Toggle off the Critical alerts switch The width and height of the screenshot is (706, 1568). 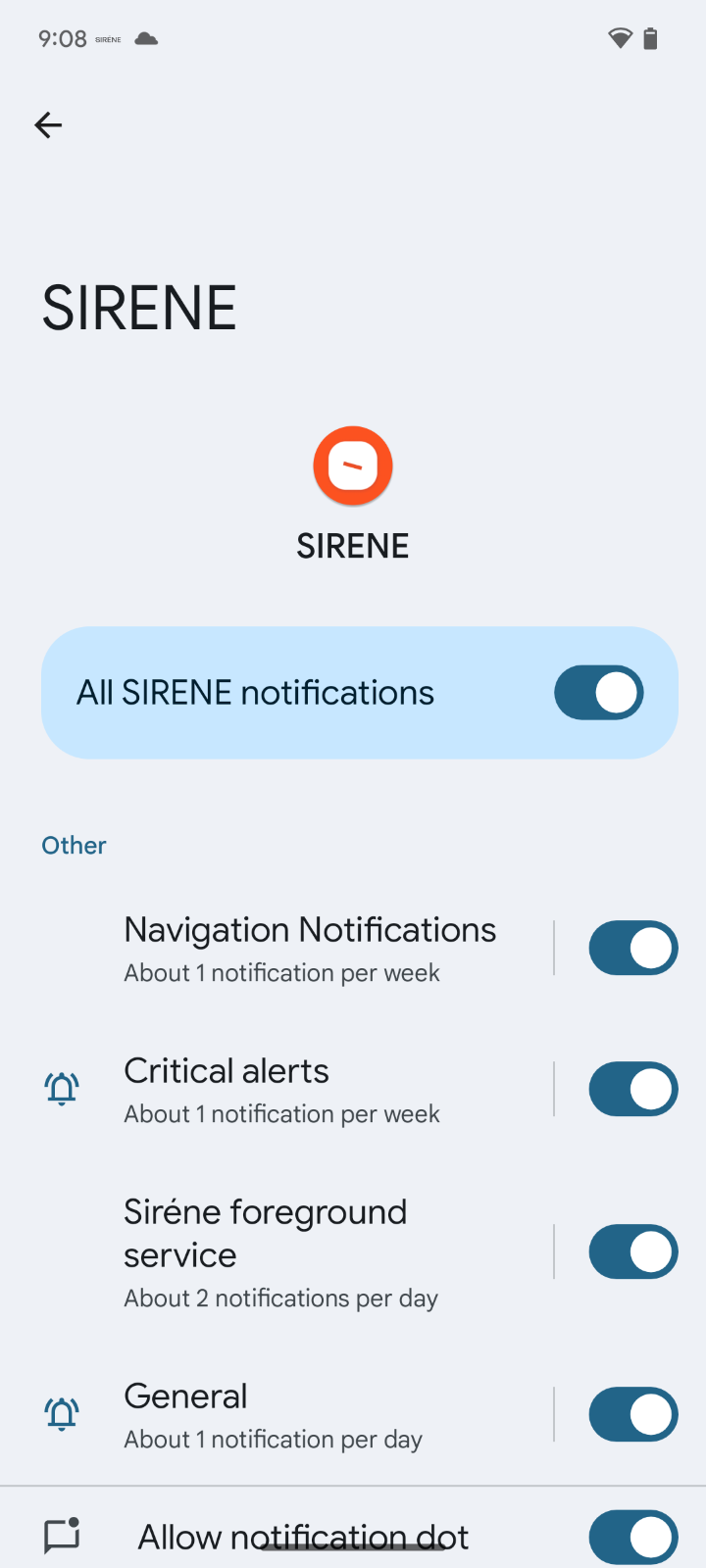click(632, 1089)
